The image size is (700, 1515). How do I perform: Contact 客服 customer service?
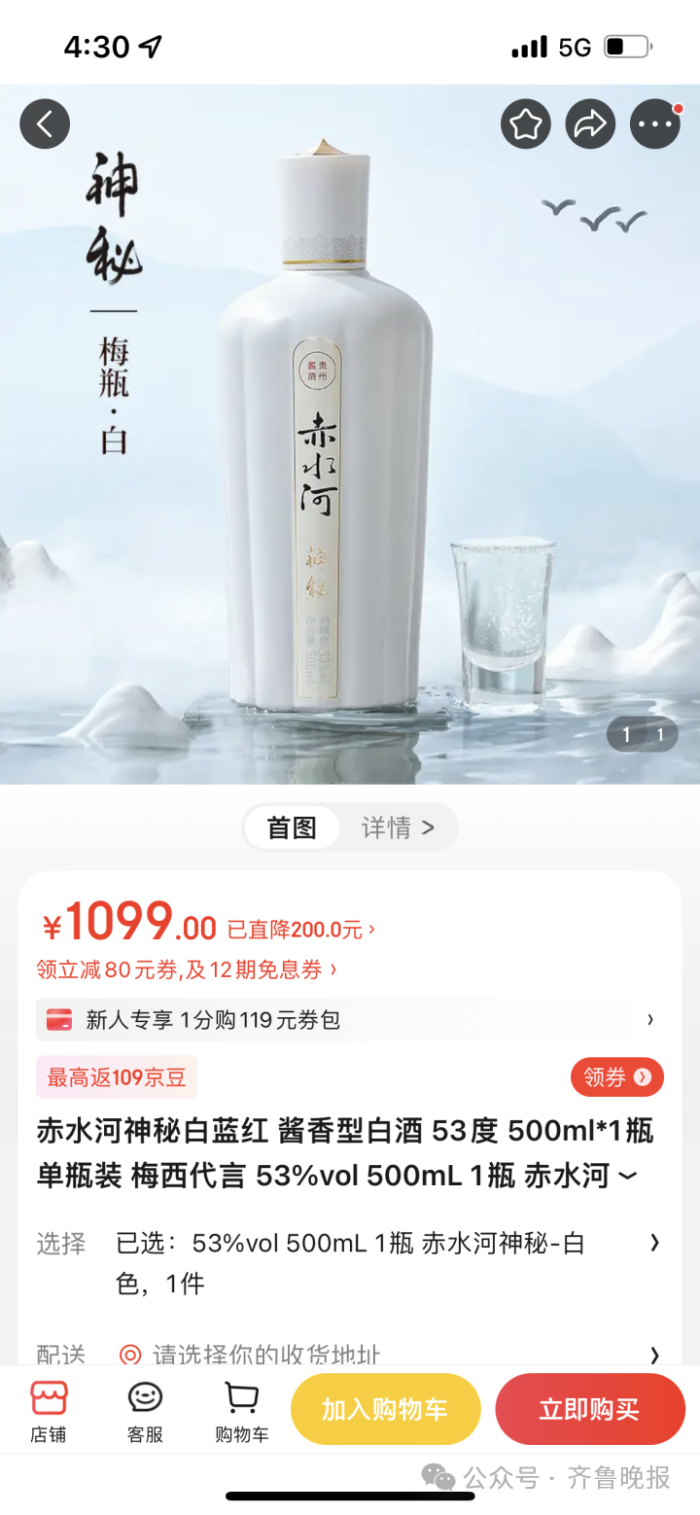point(145,1411)
